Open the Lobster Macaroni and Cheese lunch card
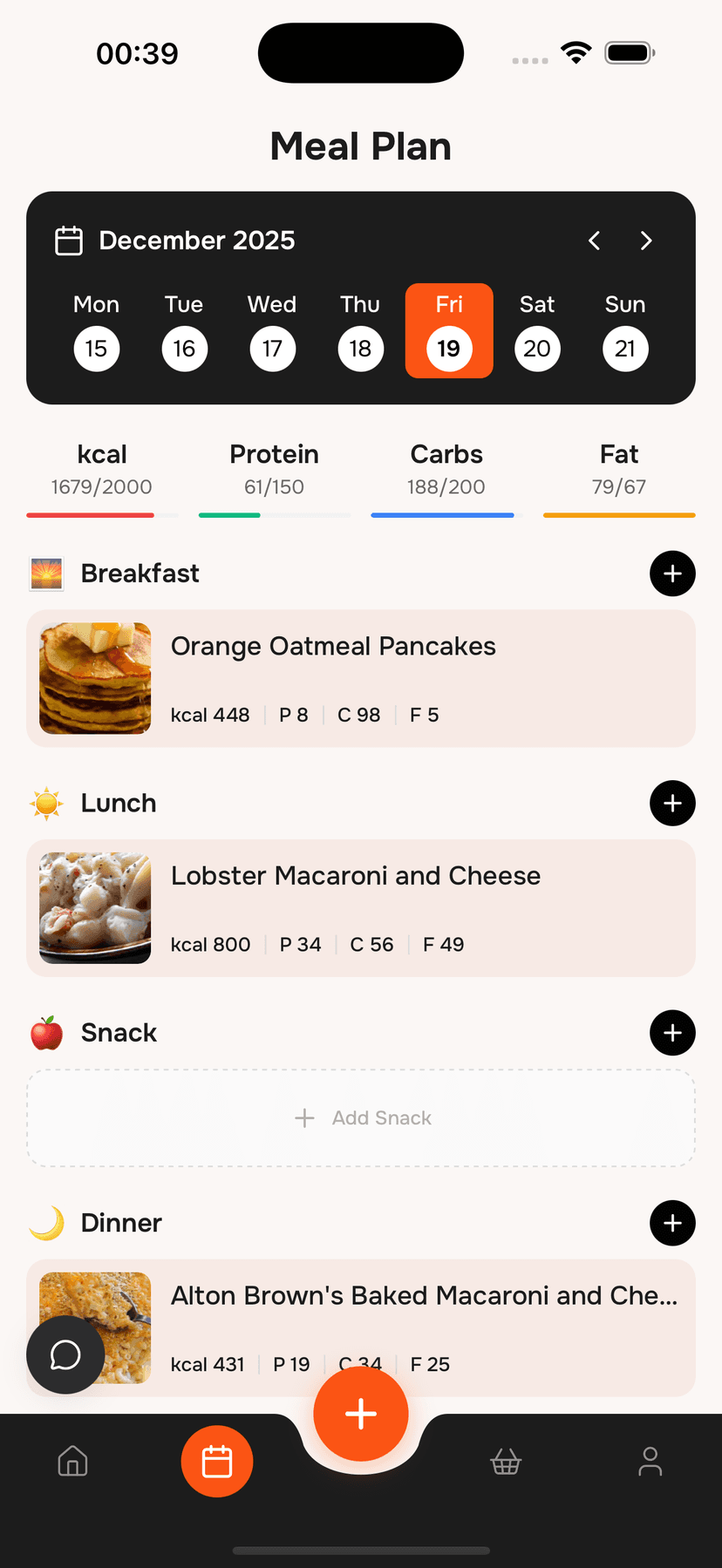Image resolution: width=722 pixels, height=1568 pixels. [361, 907]
